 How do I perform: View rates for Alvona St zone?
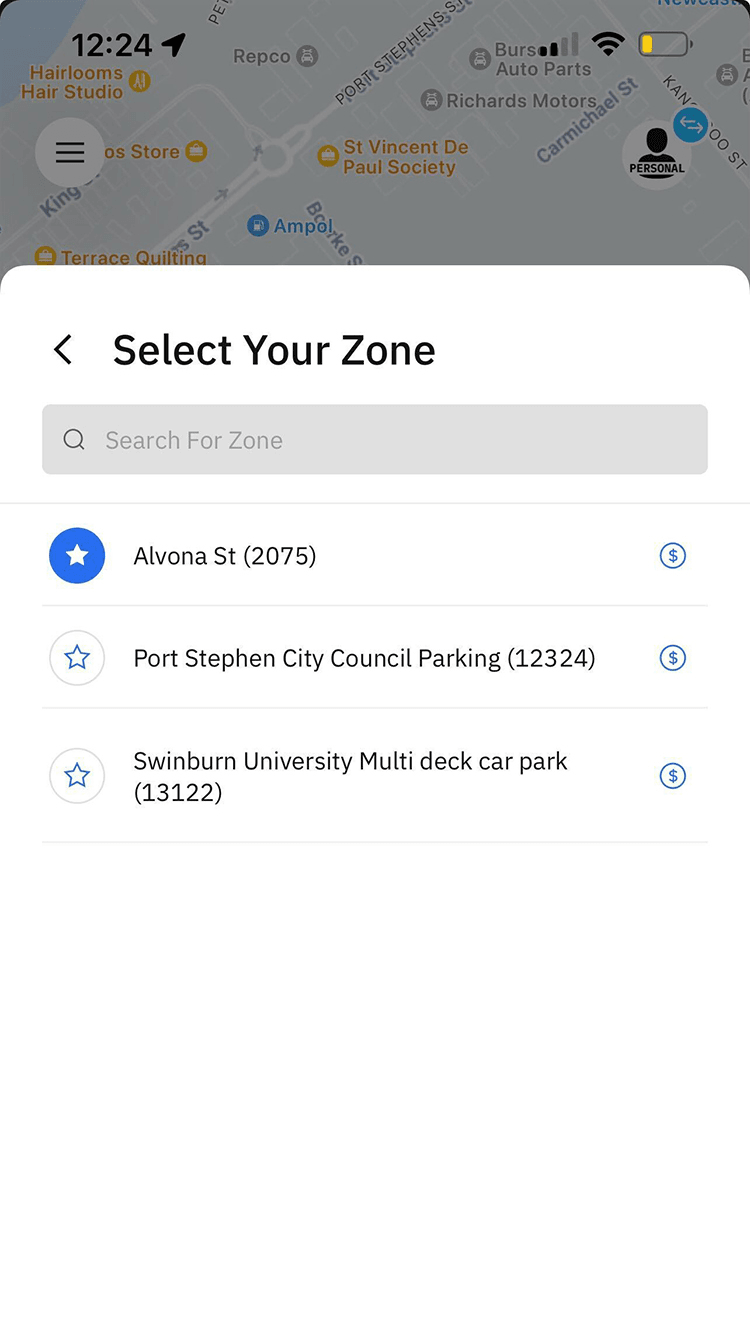(x=673, y=555)
